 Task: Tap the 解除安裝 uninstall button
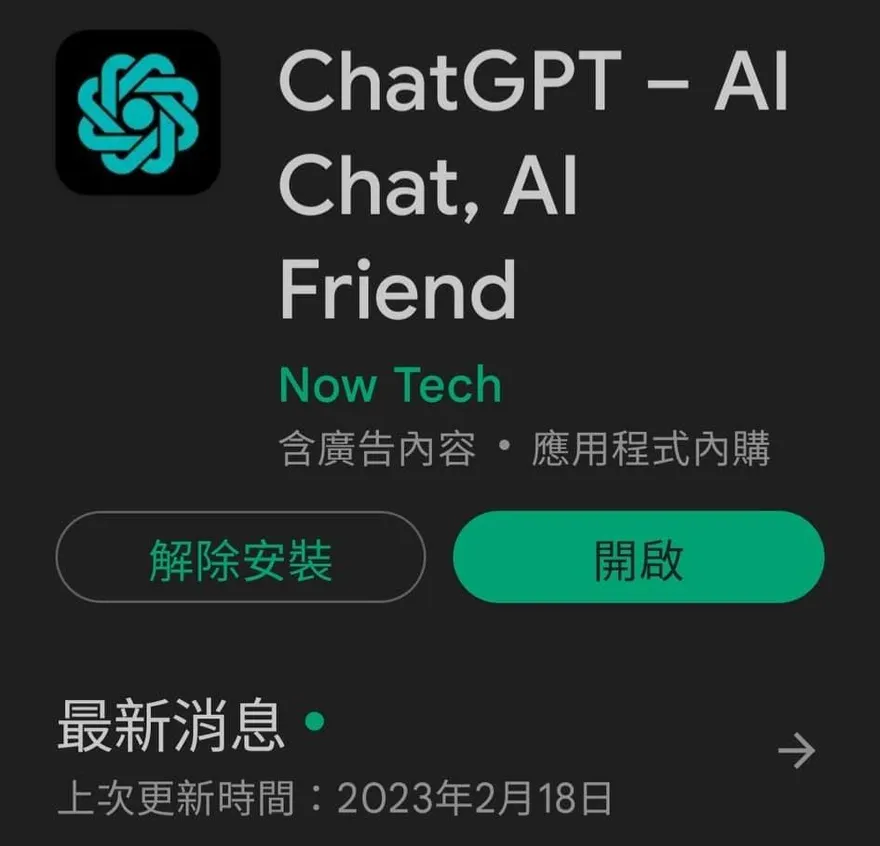[240, 558]
